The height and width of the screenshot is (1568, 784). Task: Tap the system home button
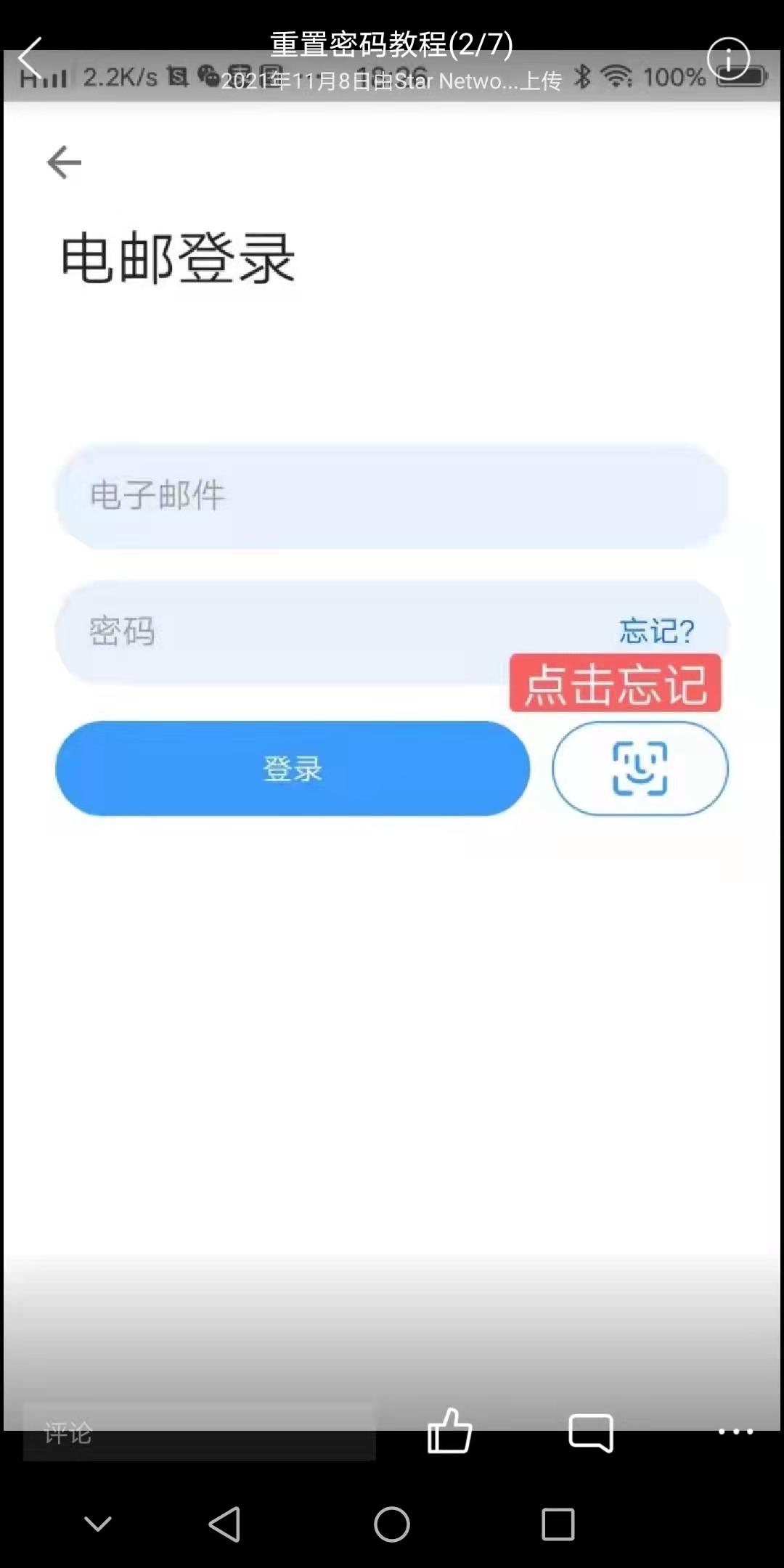point(392,1524)
